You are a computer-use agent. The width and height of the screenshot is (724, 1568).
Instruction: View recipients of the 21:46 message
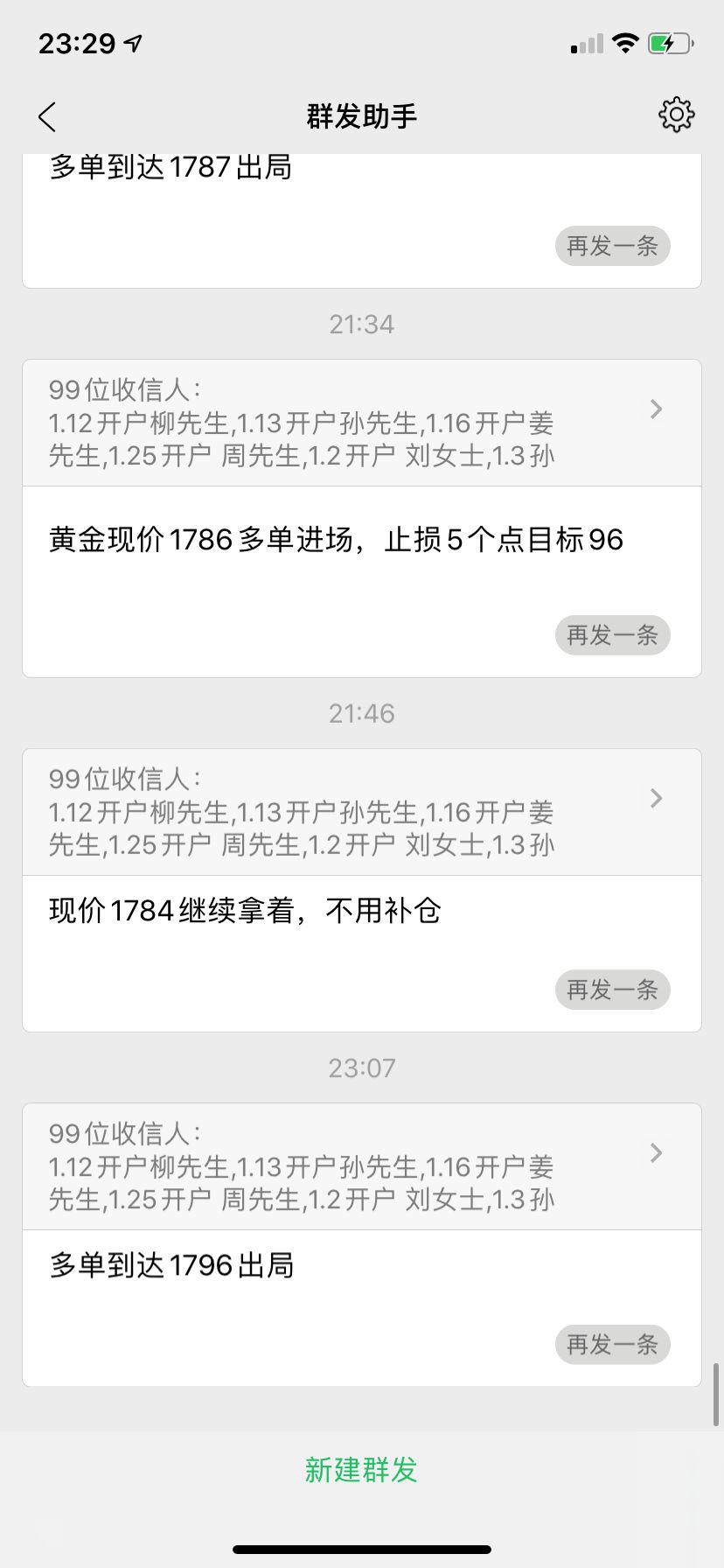click(x=362, y=812)
